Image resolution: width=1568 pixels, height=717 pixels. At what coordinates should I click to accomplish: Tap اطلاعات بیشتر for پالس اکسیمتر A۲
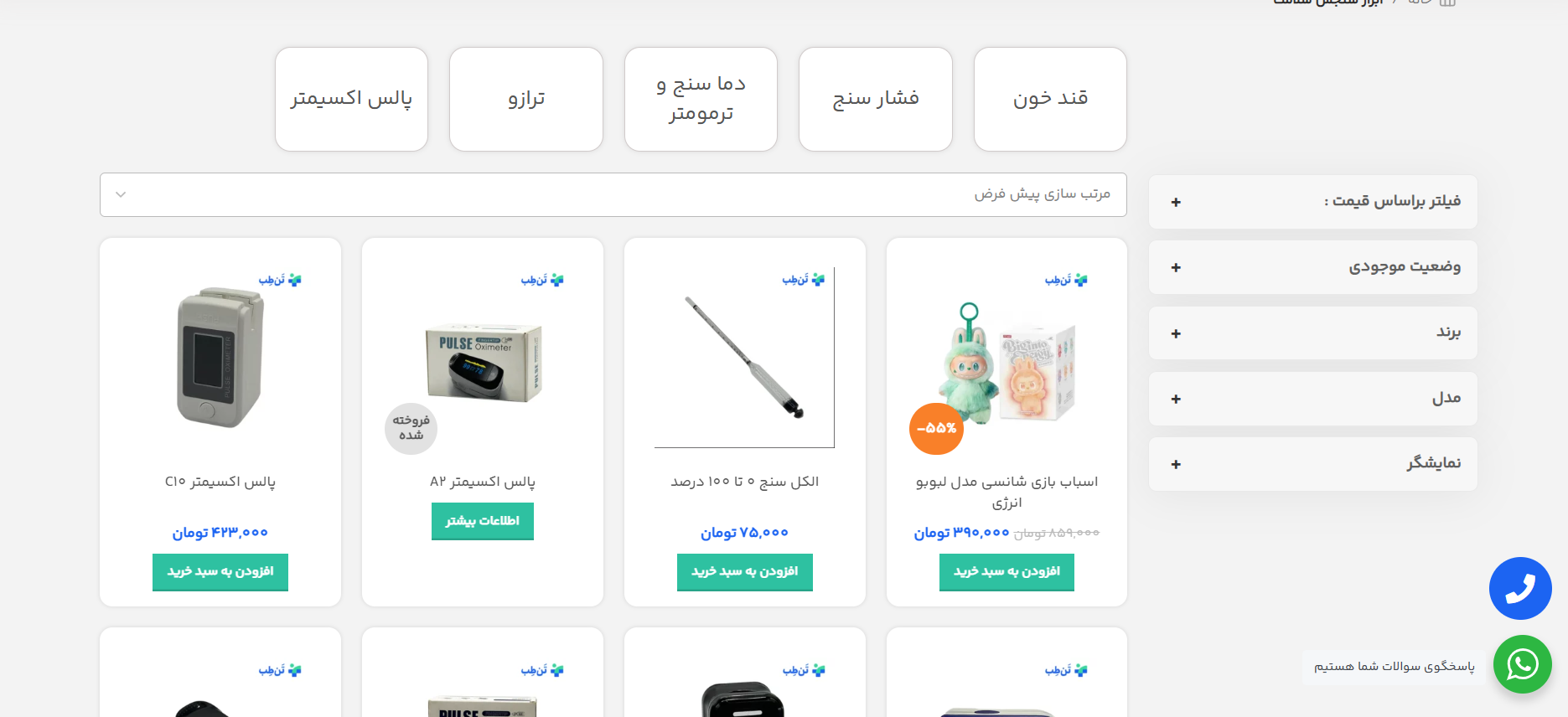point(482,521)
